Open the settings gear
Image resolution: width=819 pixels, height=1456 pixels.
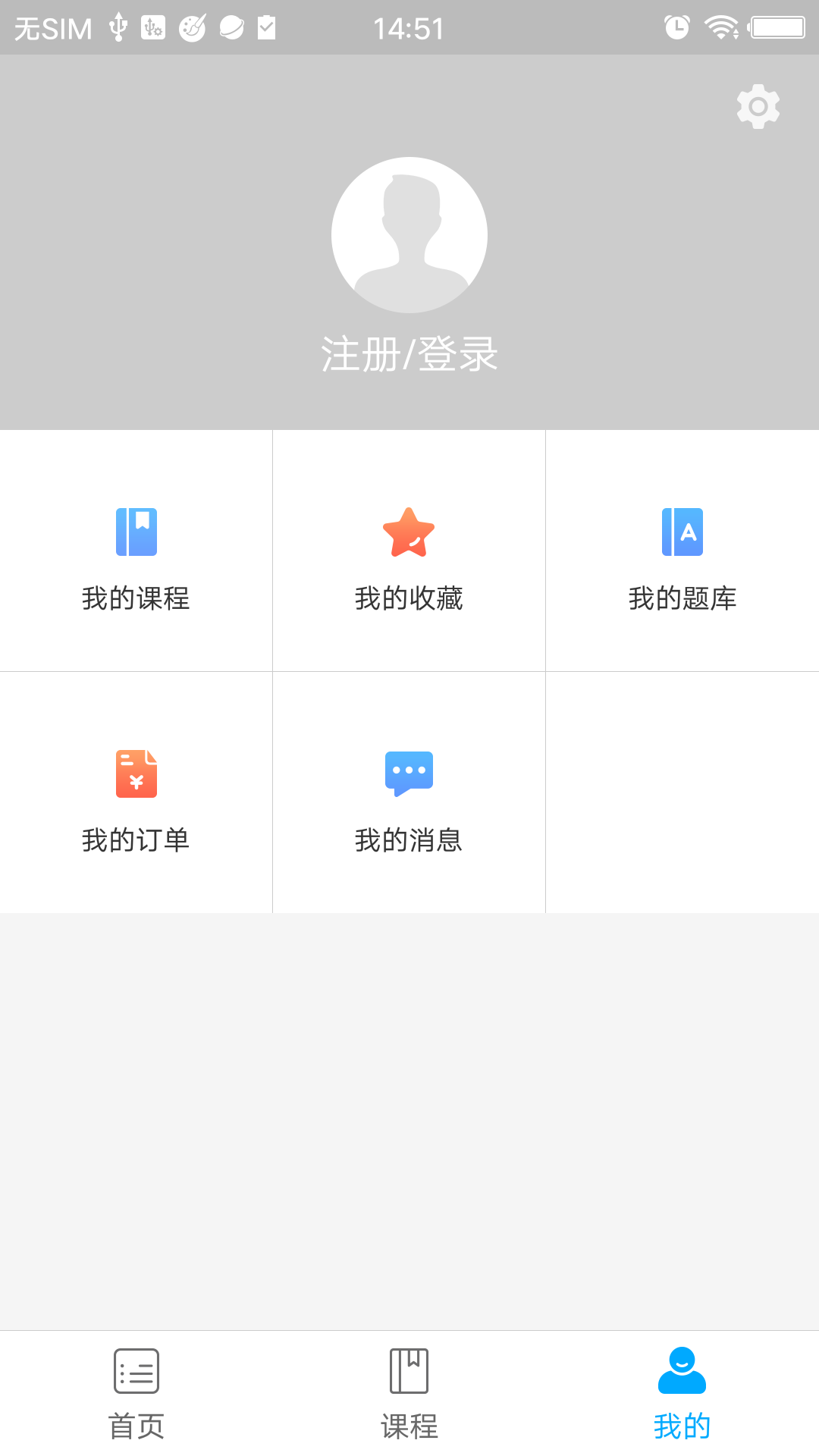(x=758, y=107)
